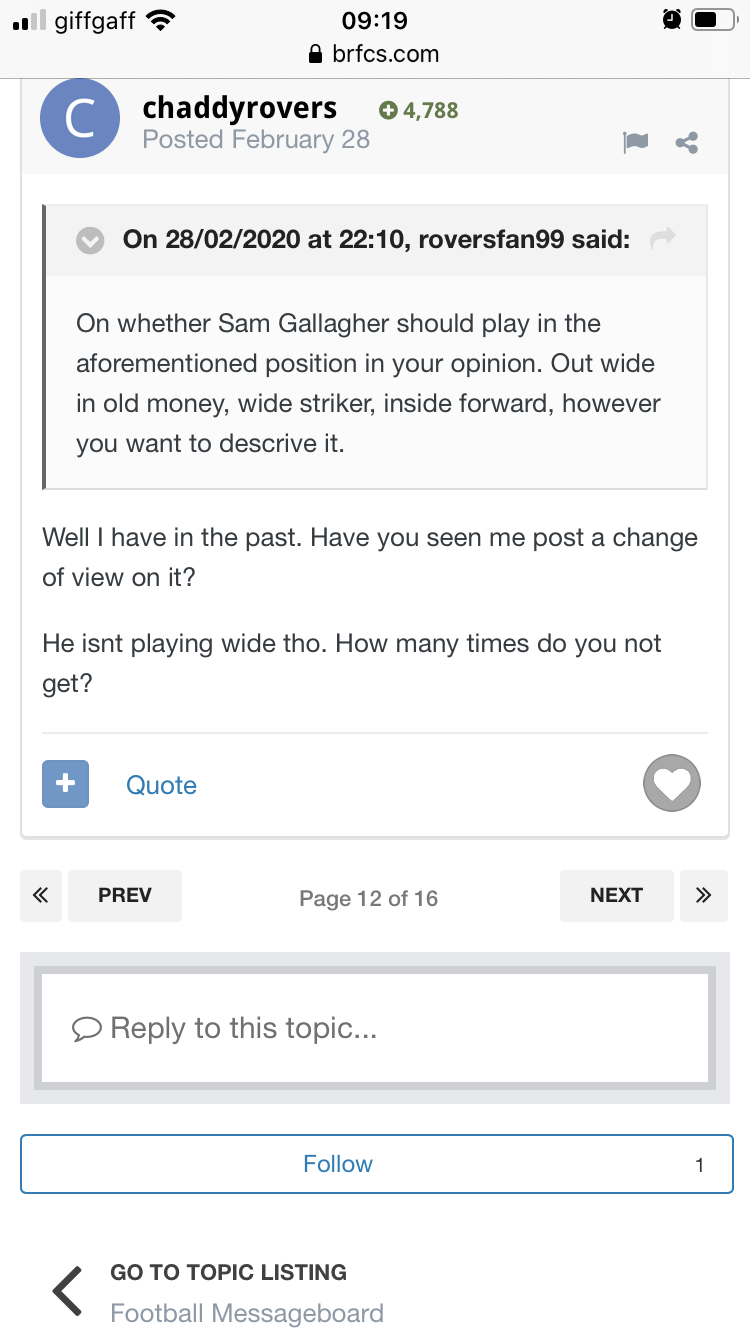Go to the previous page with PREV

coord(125,895)
